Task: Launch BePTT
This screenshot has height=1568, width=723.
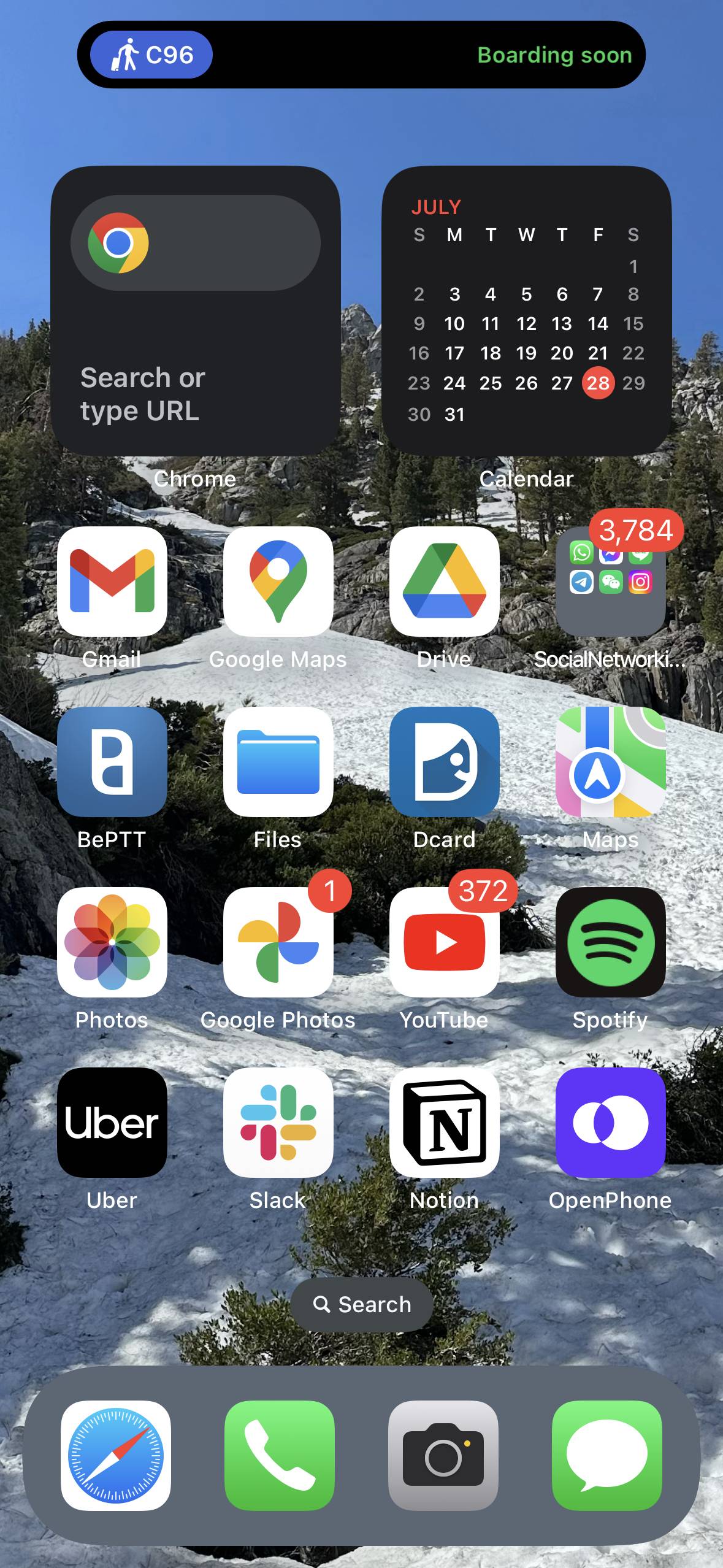Action: point(112,761)
